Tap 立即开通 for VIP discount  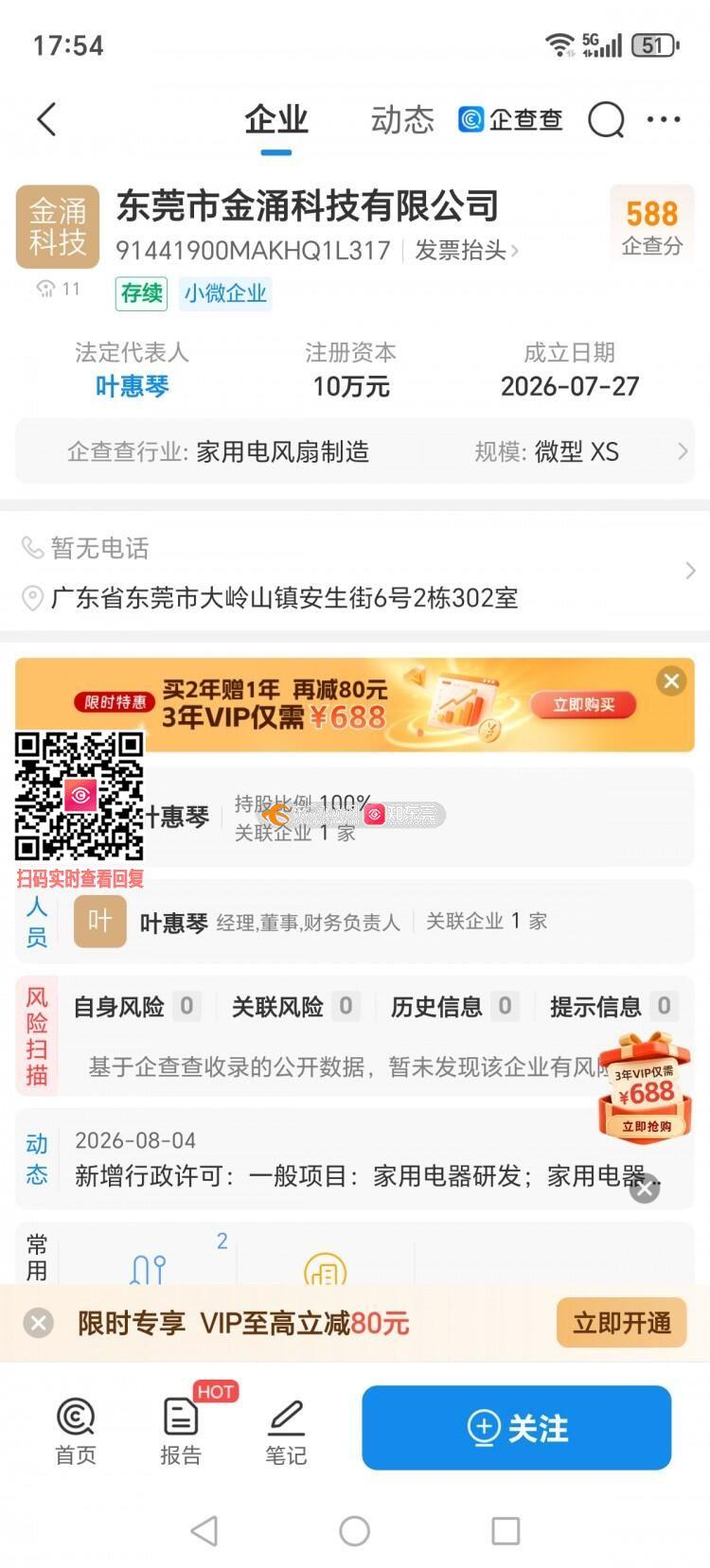tap(622, 1322)
